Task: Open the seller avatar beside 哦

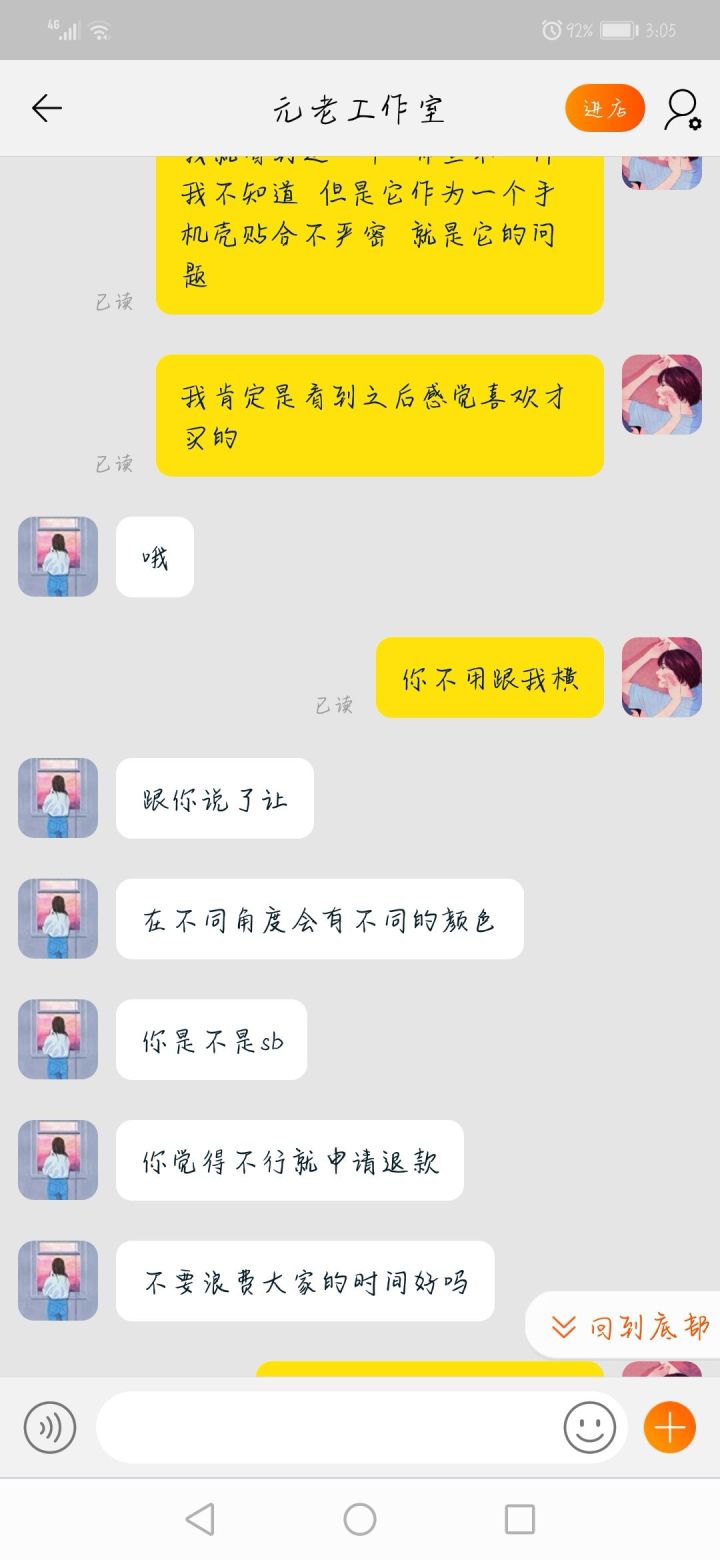Action: click(x=58, y=557)
